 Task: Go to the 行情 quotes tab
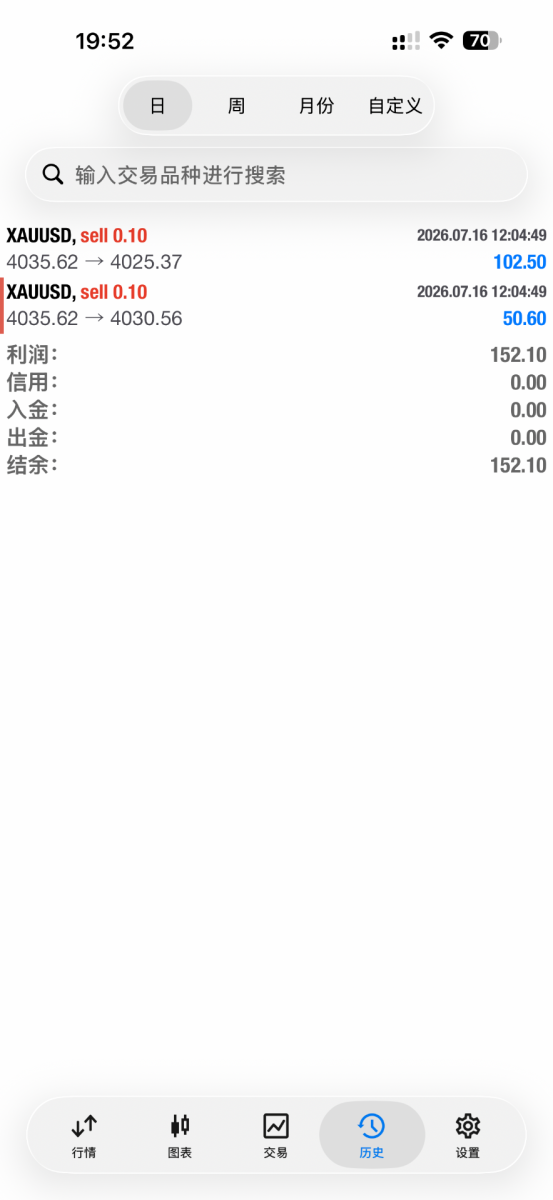tap(84, 1136)
